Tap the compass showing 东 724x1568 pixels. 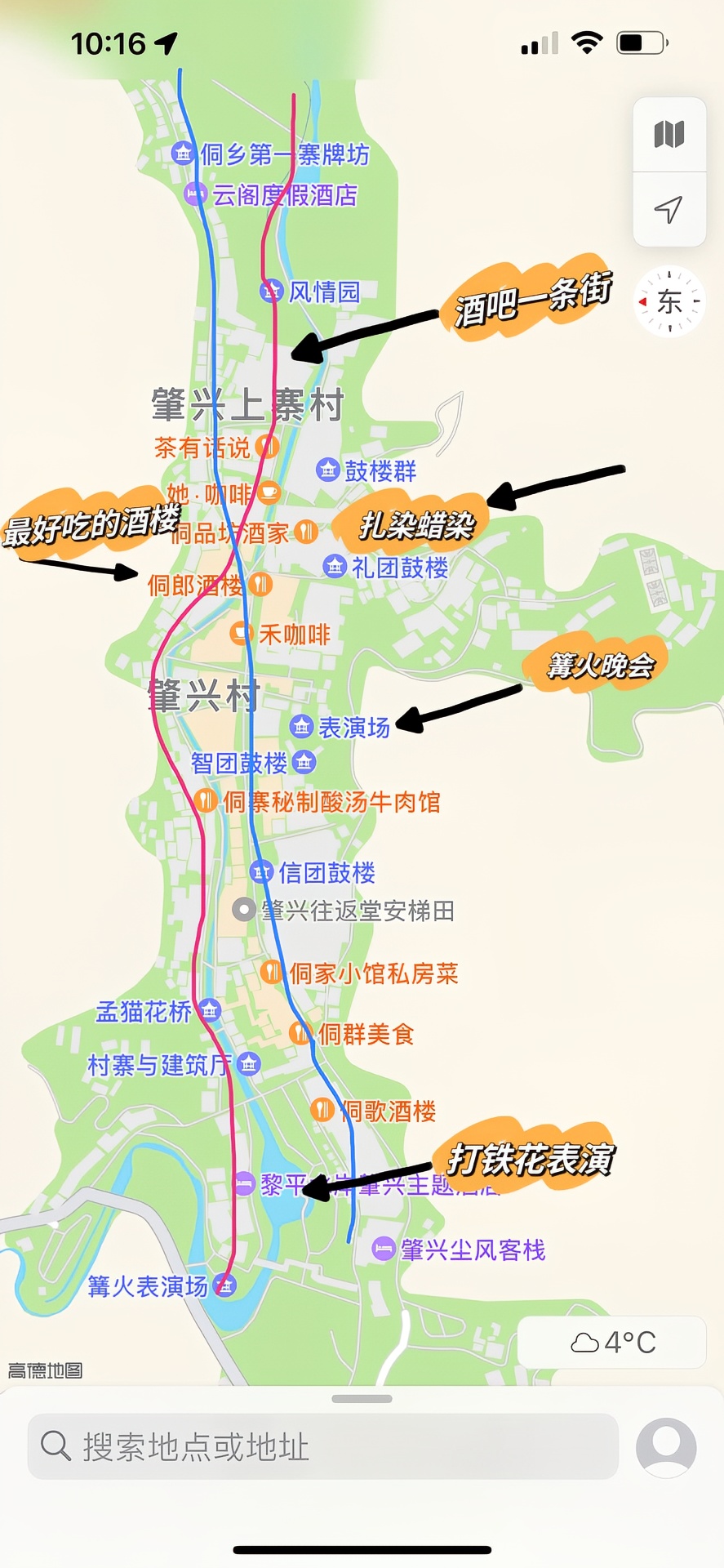[x=669, y=301]
